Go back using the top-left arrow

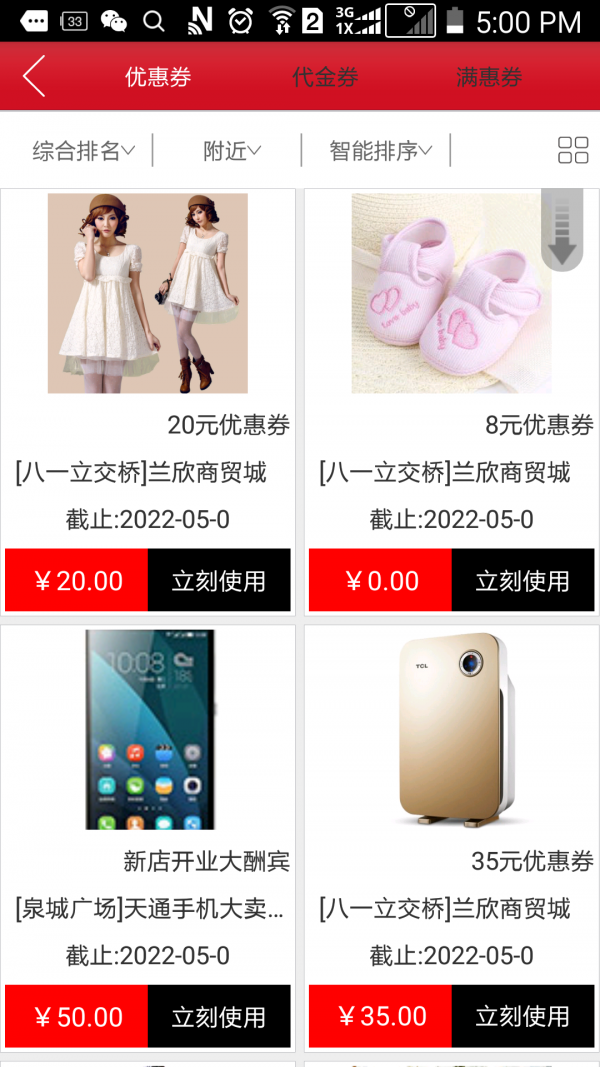(34, 76)
